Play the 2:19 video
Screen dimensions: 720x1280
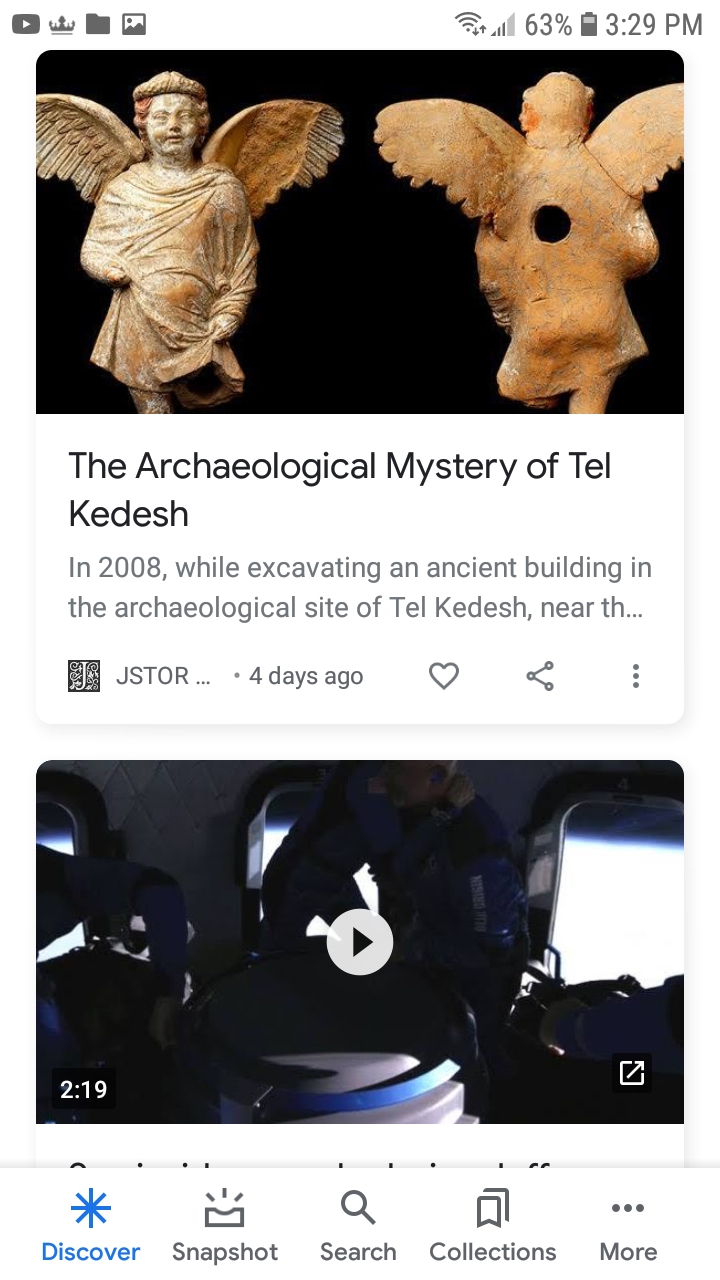pyautogui.click(x=360, y=941)
